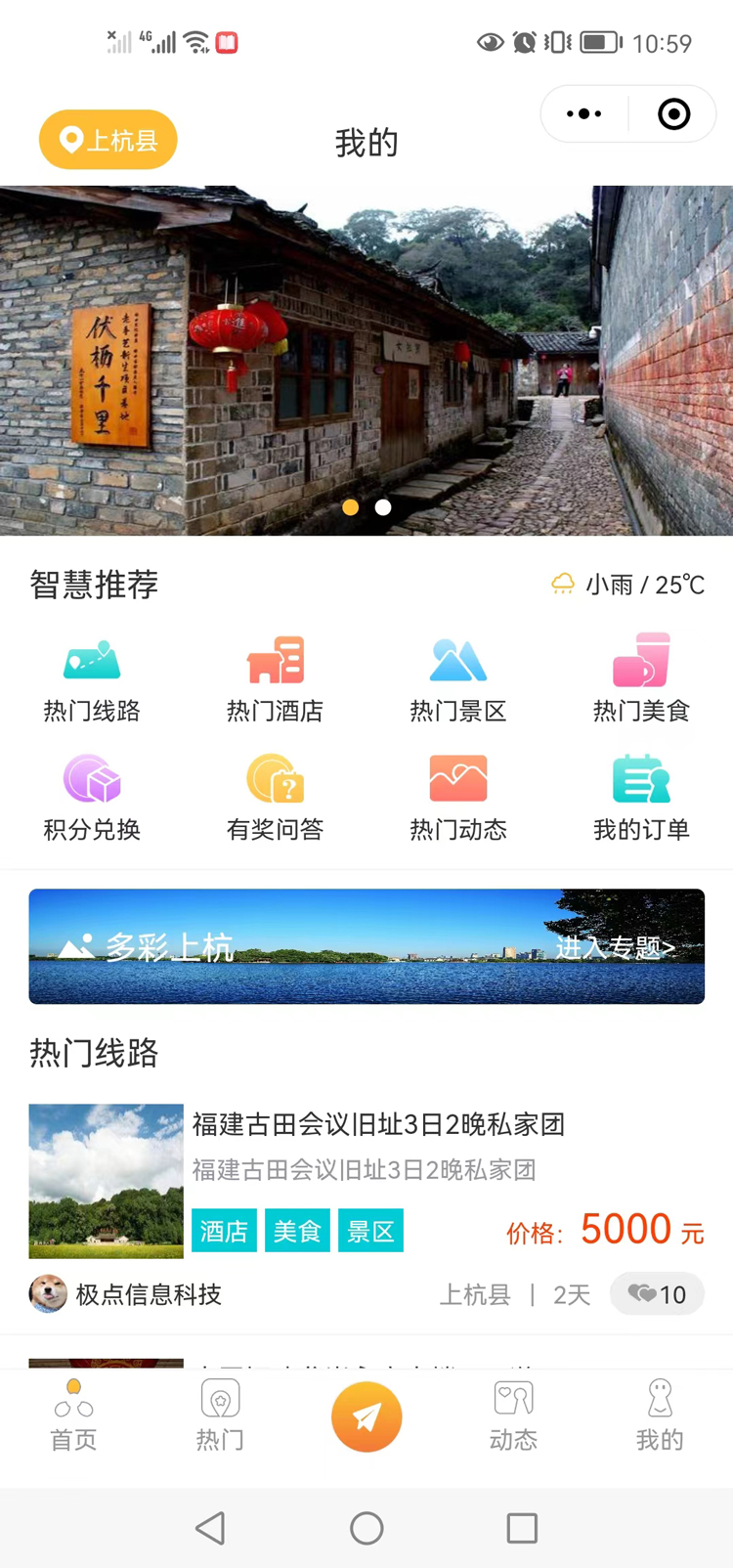The image size is (733, 1568).
Task: Check 热门动态 in the shortcut grid
Action: tap(457, 798)
